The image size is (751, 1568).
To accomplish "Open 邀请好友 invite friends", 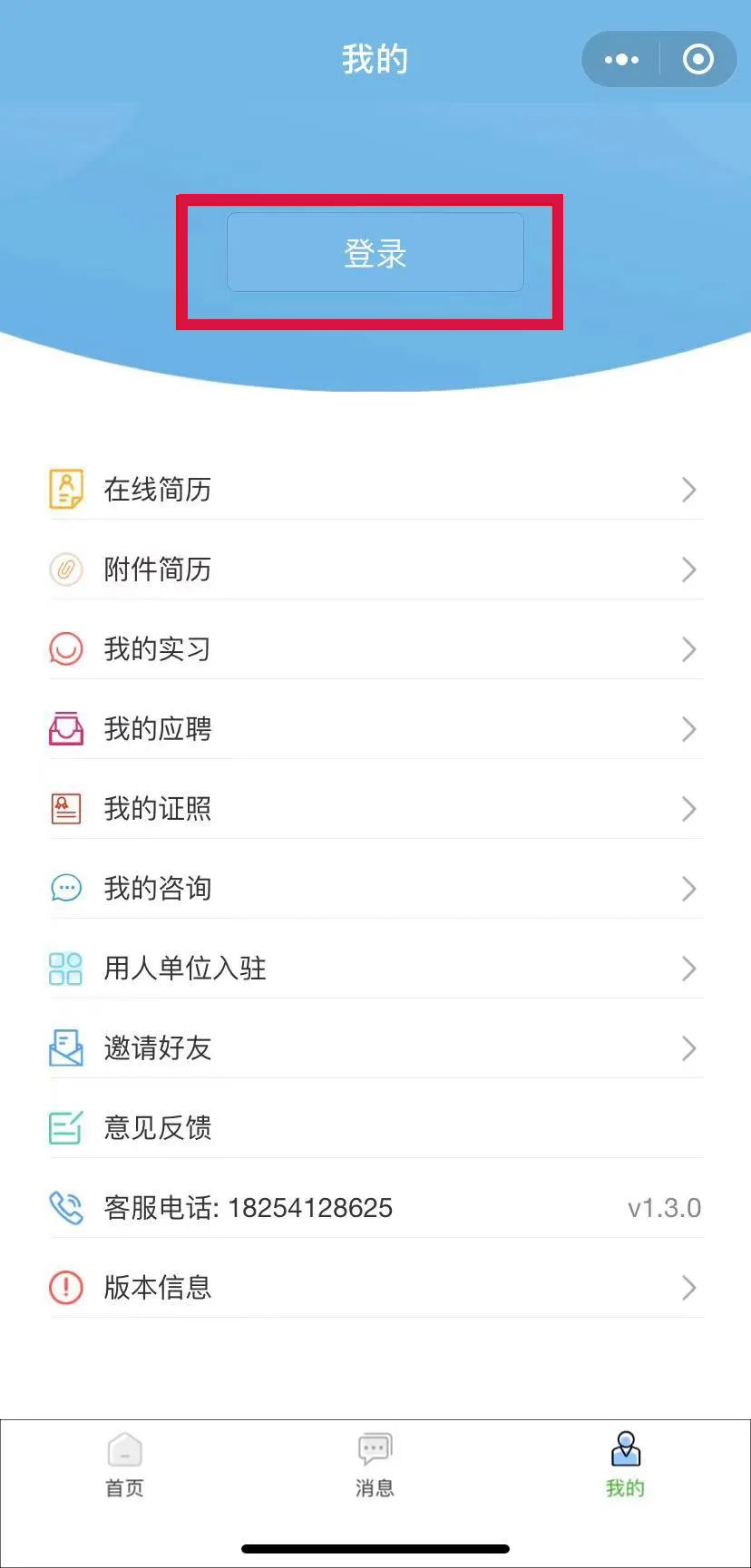I will click(375, 1048).
